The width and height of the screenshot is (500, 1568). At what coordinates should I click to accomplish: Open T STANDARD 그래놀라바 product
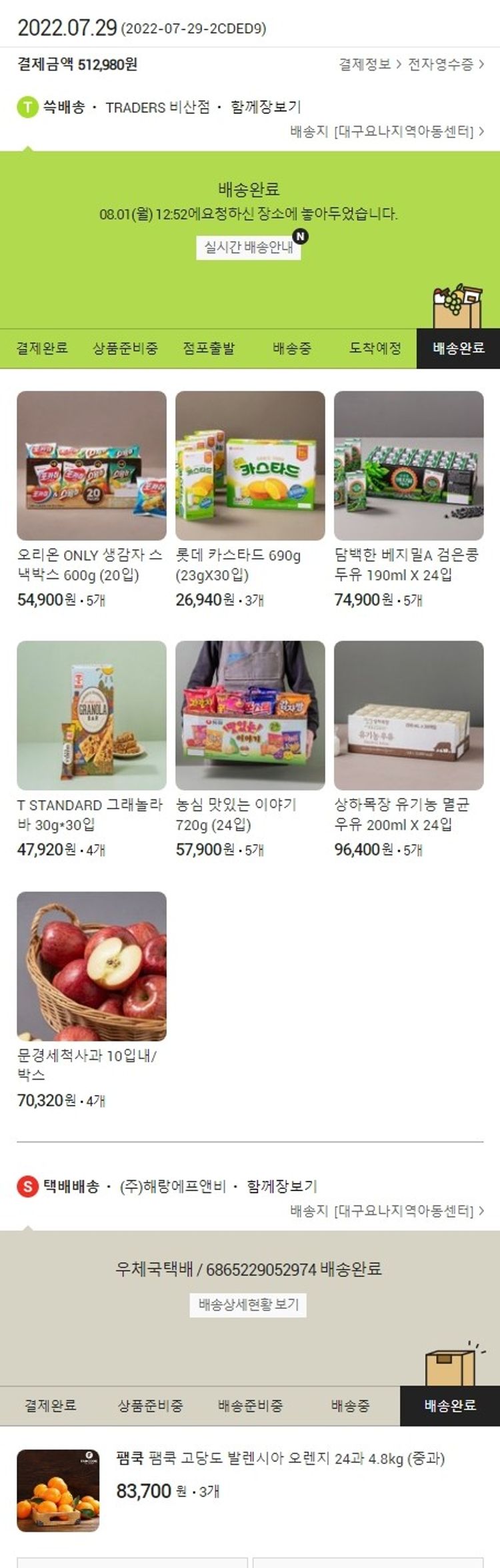tap(91, 715)
